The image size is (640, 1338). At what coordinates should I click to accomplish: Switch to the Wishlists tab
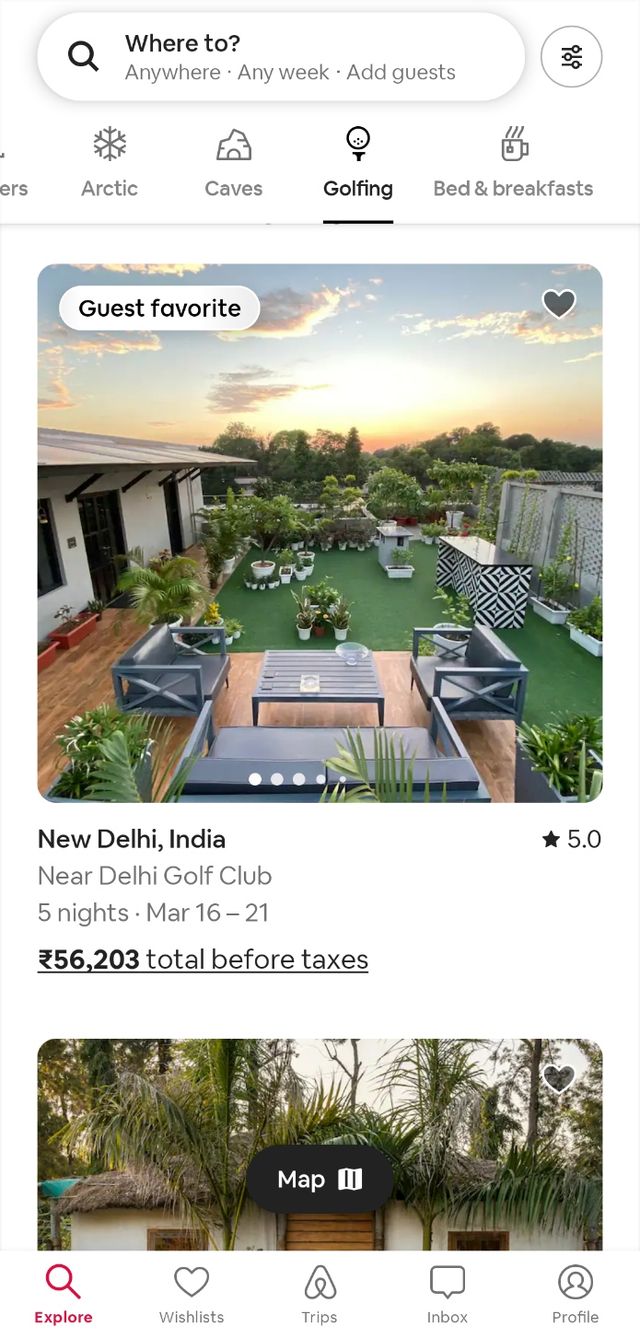[191, 1294]
